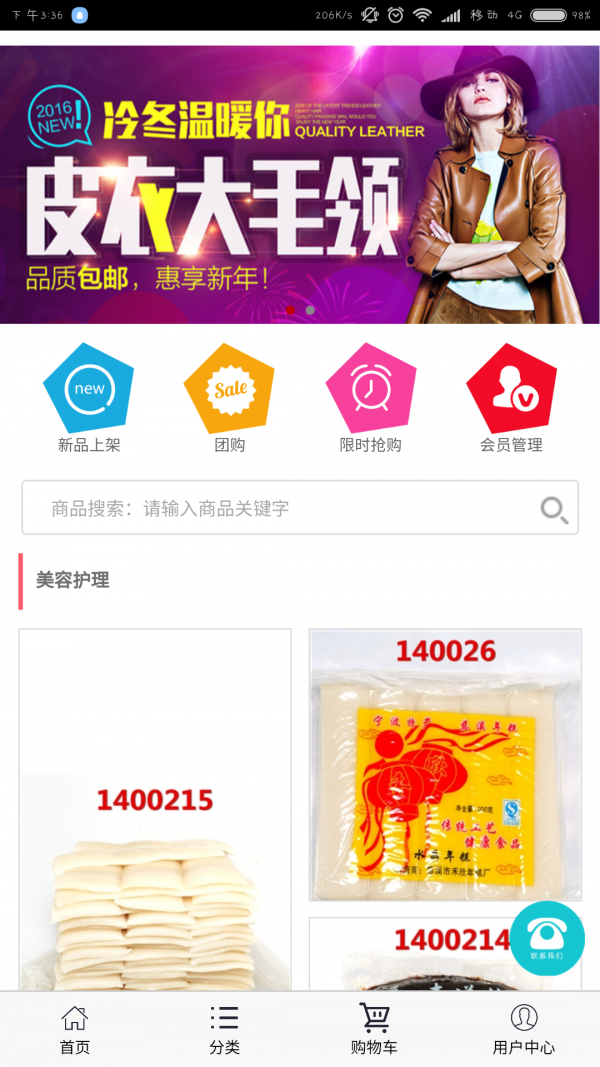Image resolution: width=600 pixels, height=1067 pixels.
Task: Open product 1400215 card
Action: pos(155,810)
